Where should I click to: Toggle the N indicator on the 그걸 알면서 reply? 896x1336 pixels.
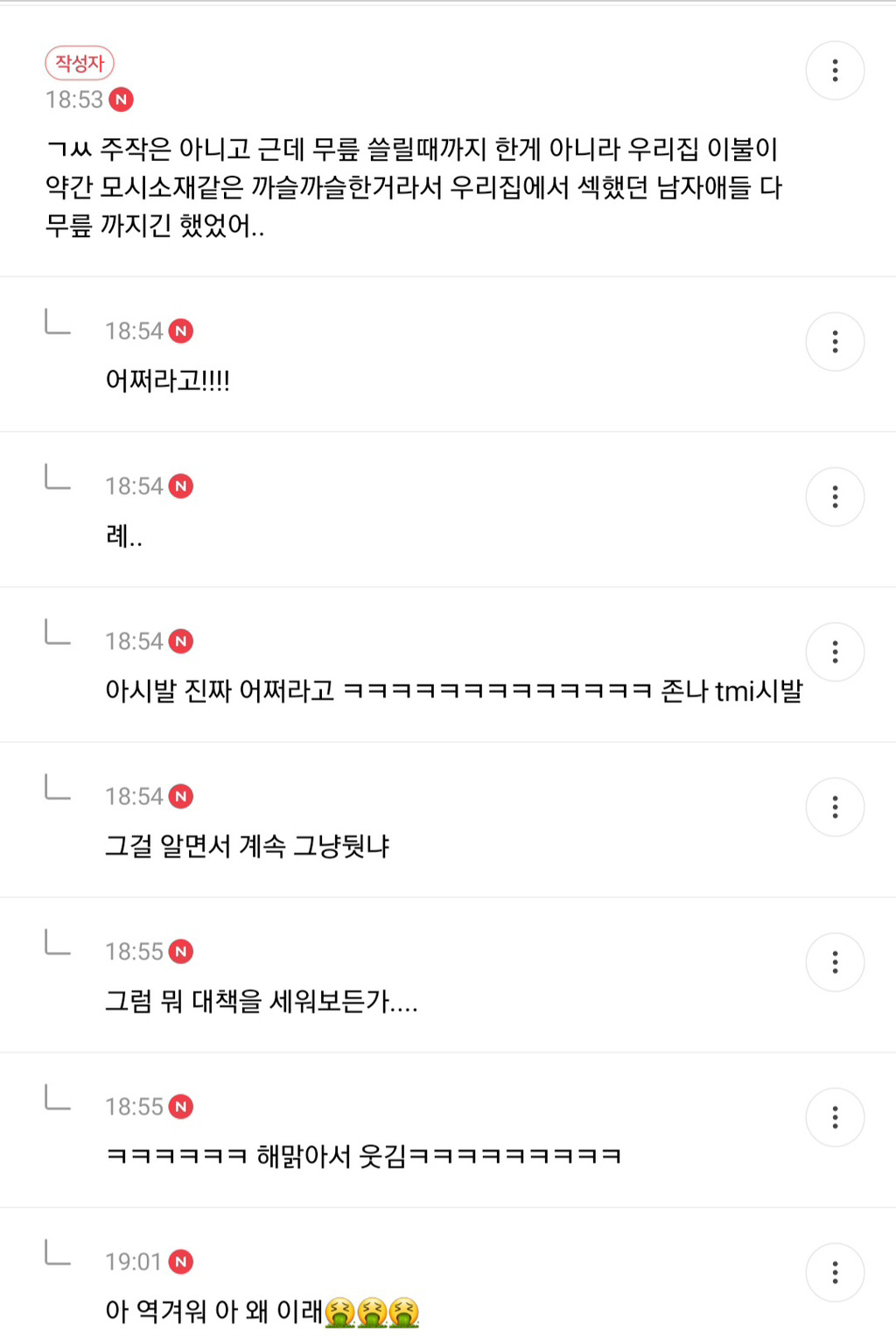click(x=181, y=796)
